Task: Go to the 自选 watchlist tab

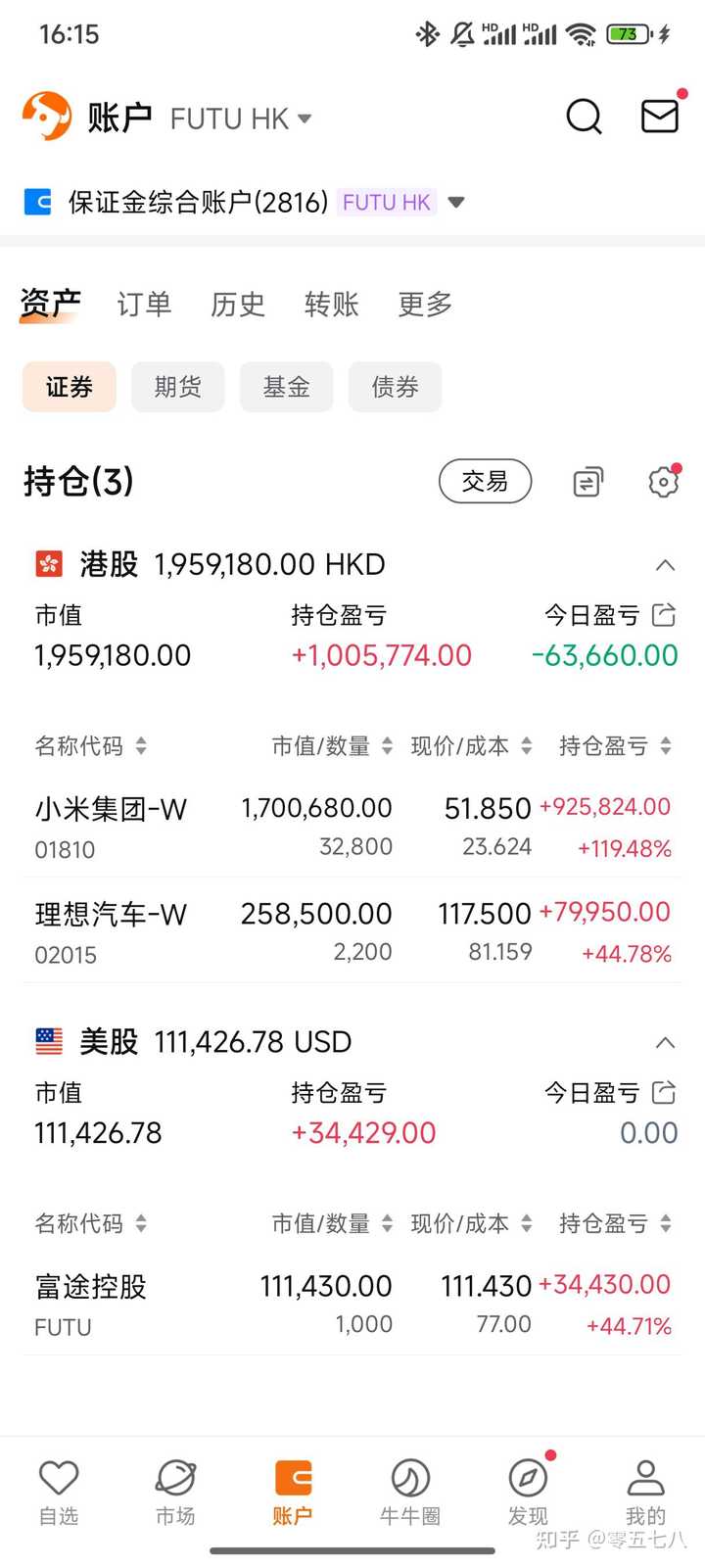Action: point(59,1493)
